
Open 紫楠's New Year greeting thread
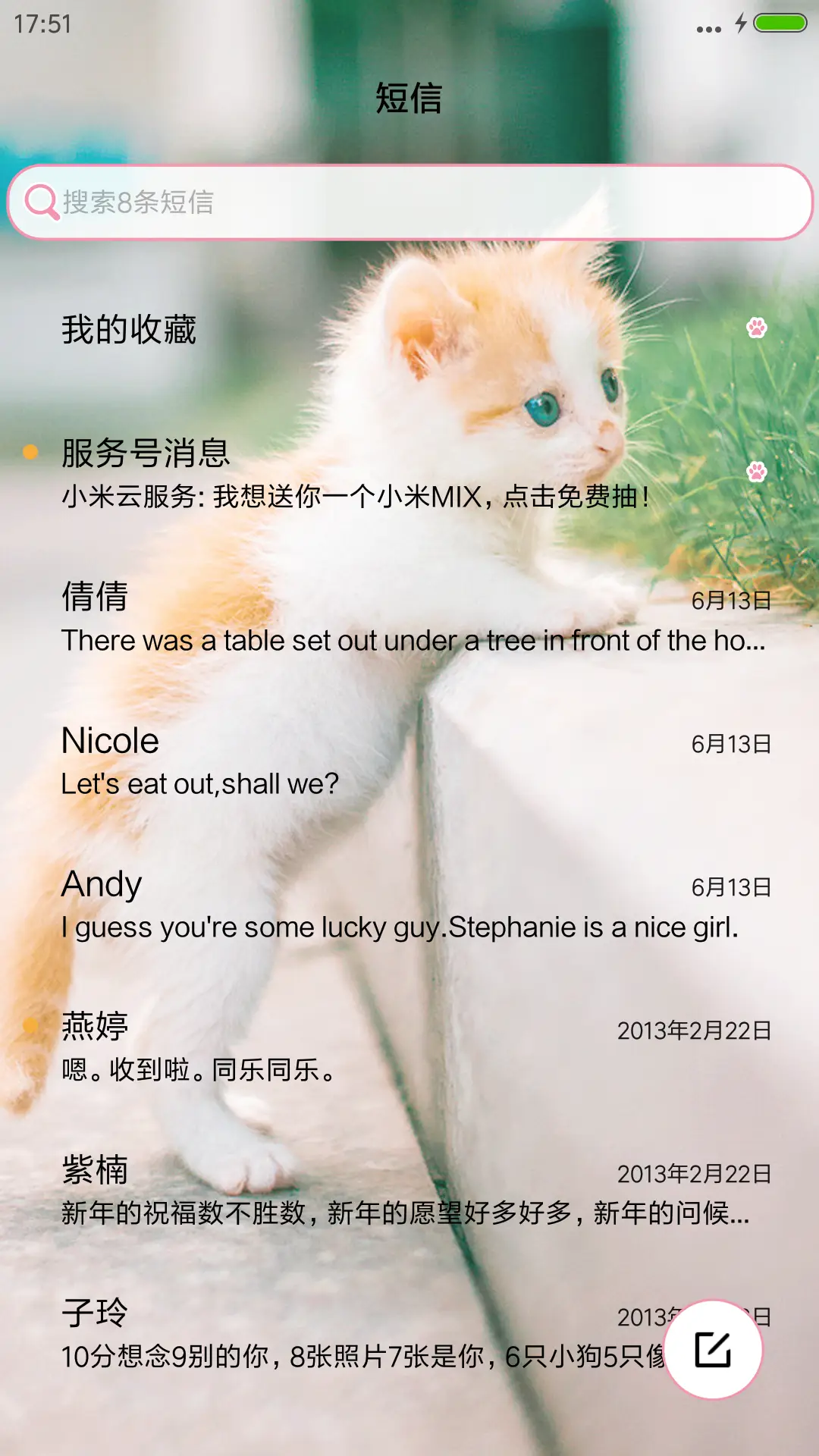(x=303, y=1187)
